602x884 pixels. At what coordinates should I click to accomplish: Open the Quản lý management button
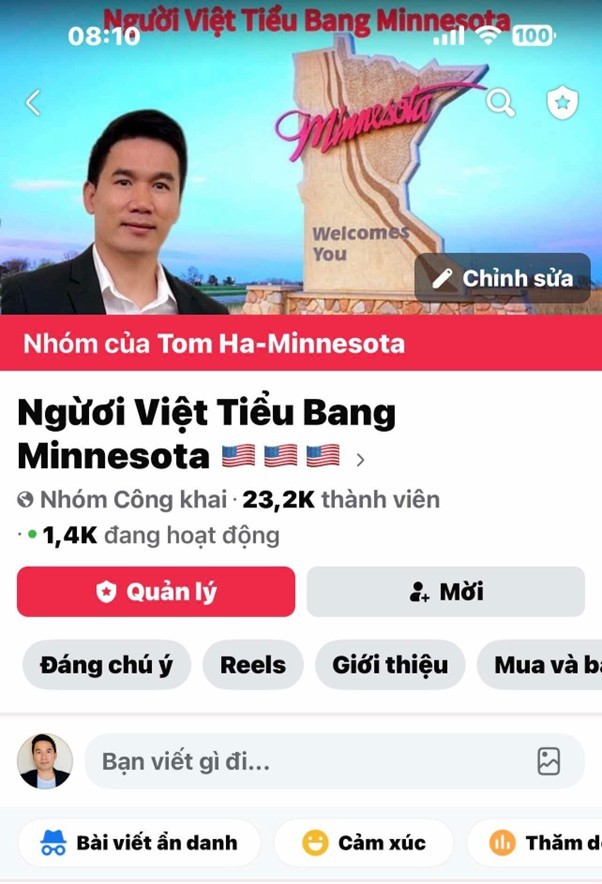tap(156, 592)
